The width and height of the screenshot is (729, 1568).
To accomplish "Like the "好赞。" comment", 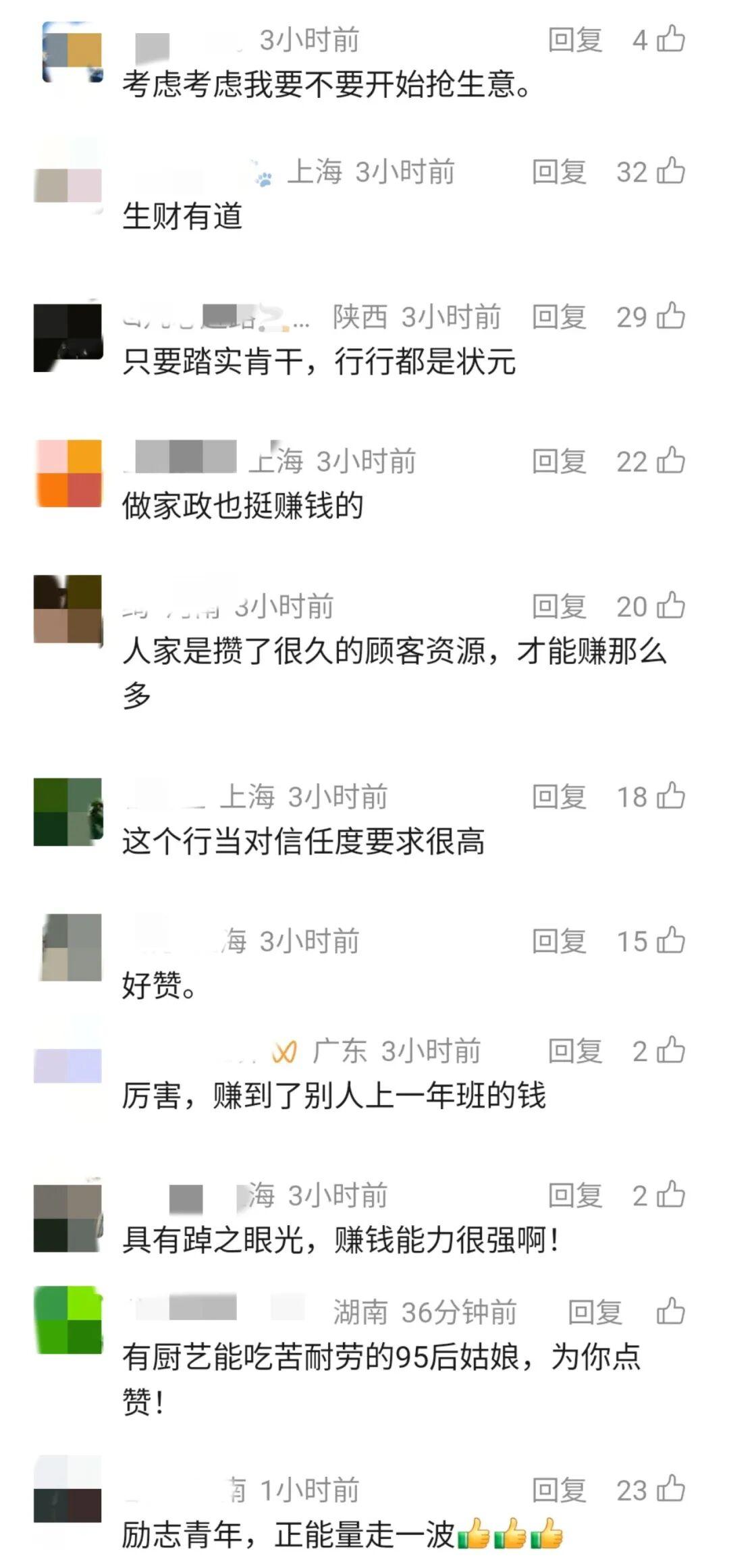I will (x=671, y=940).
